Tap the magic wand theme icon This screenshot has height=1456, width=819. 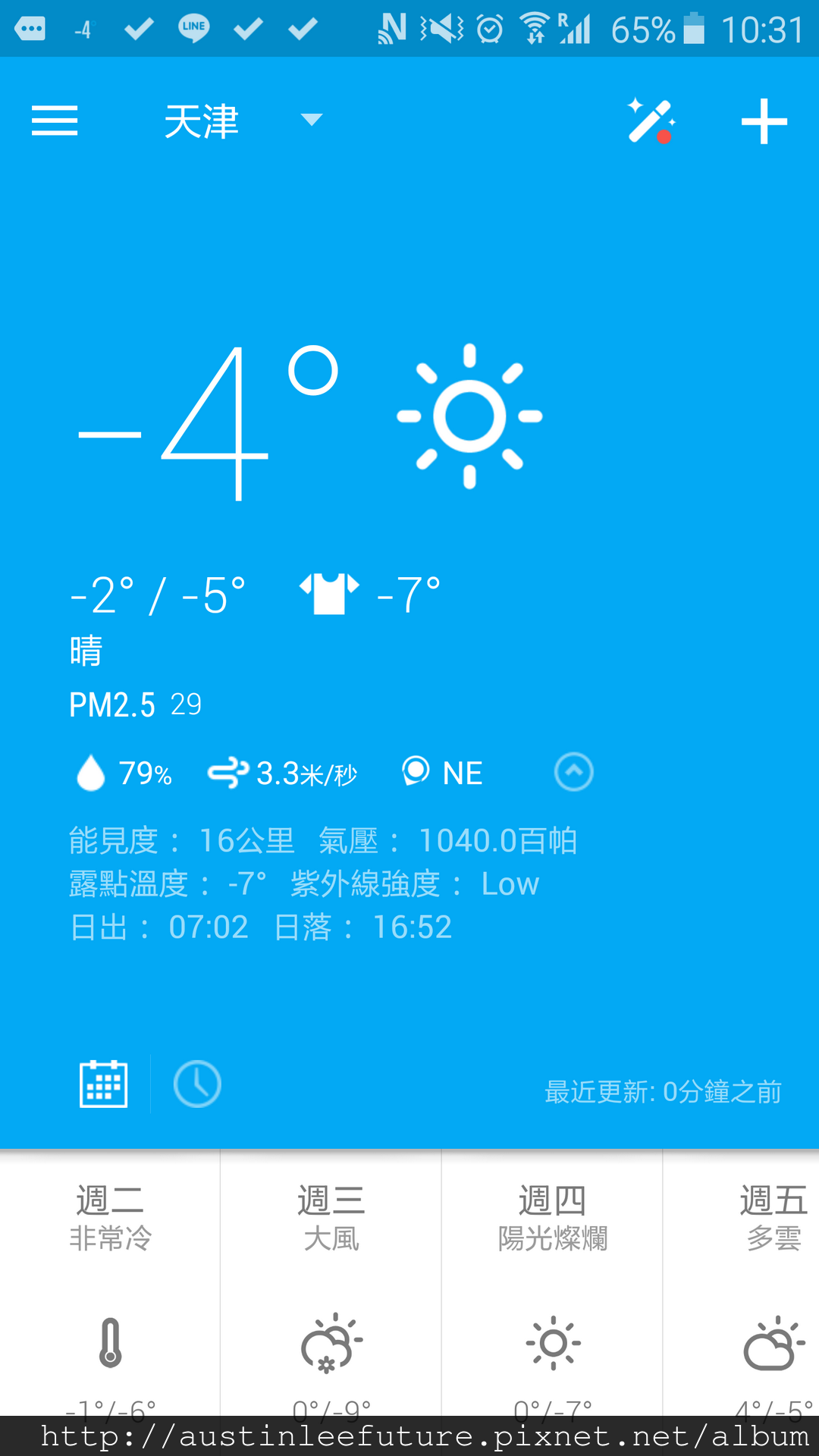(651, 121)
